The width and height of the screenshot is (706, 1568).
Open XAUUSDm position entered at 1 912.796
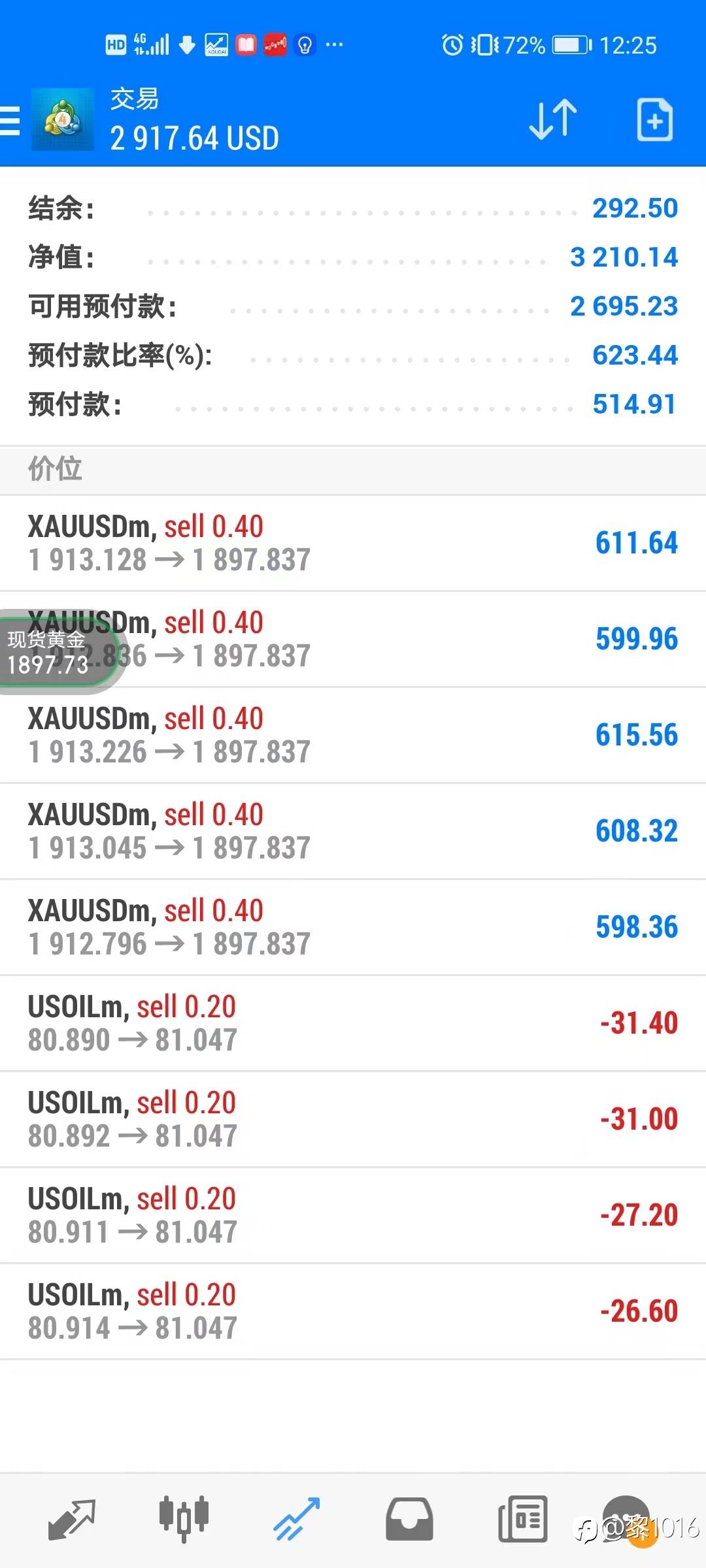[353, 927]
